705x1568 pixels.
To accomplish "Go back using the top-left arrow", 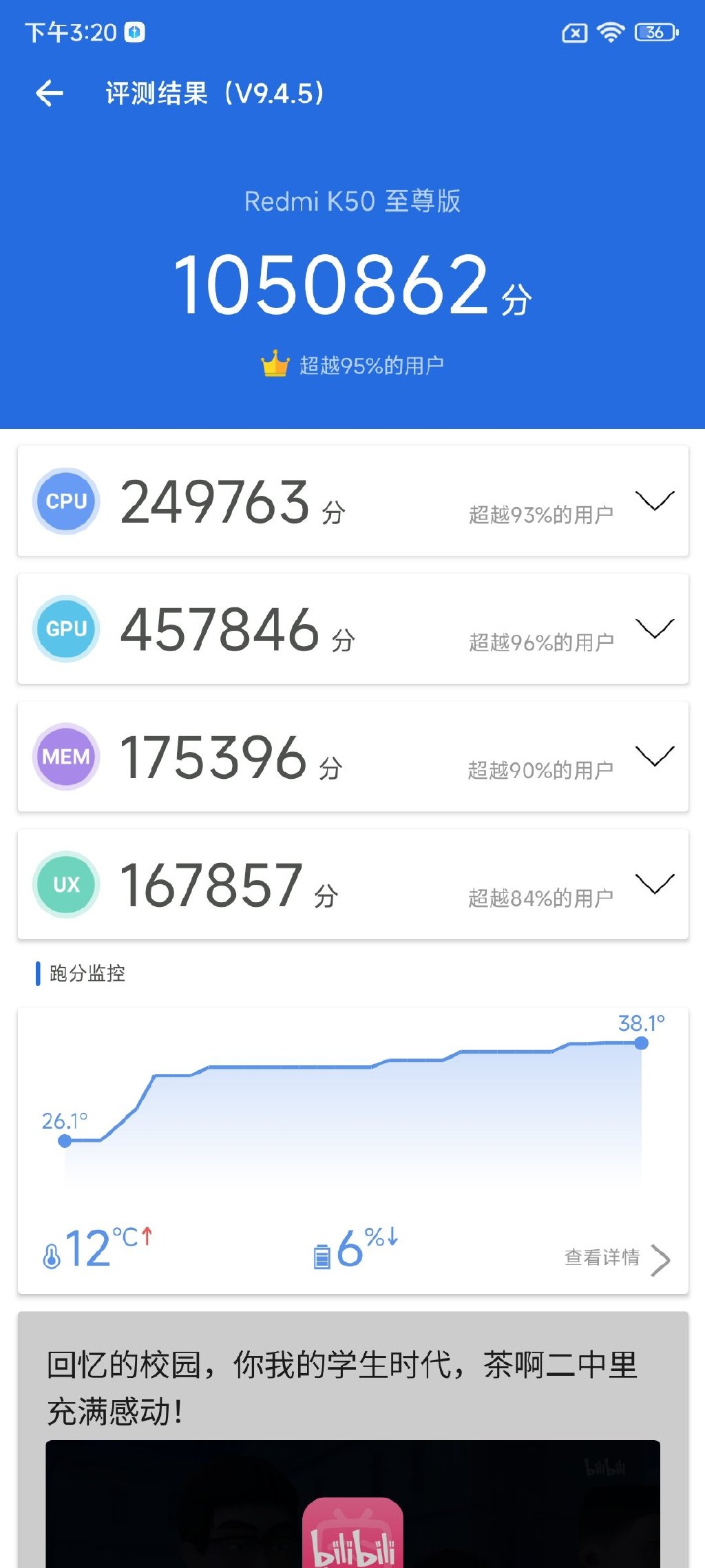I will pos(50,93).
